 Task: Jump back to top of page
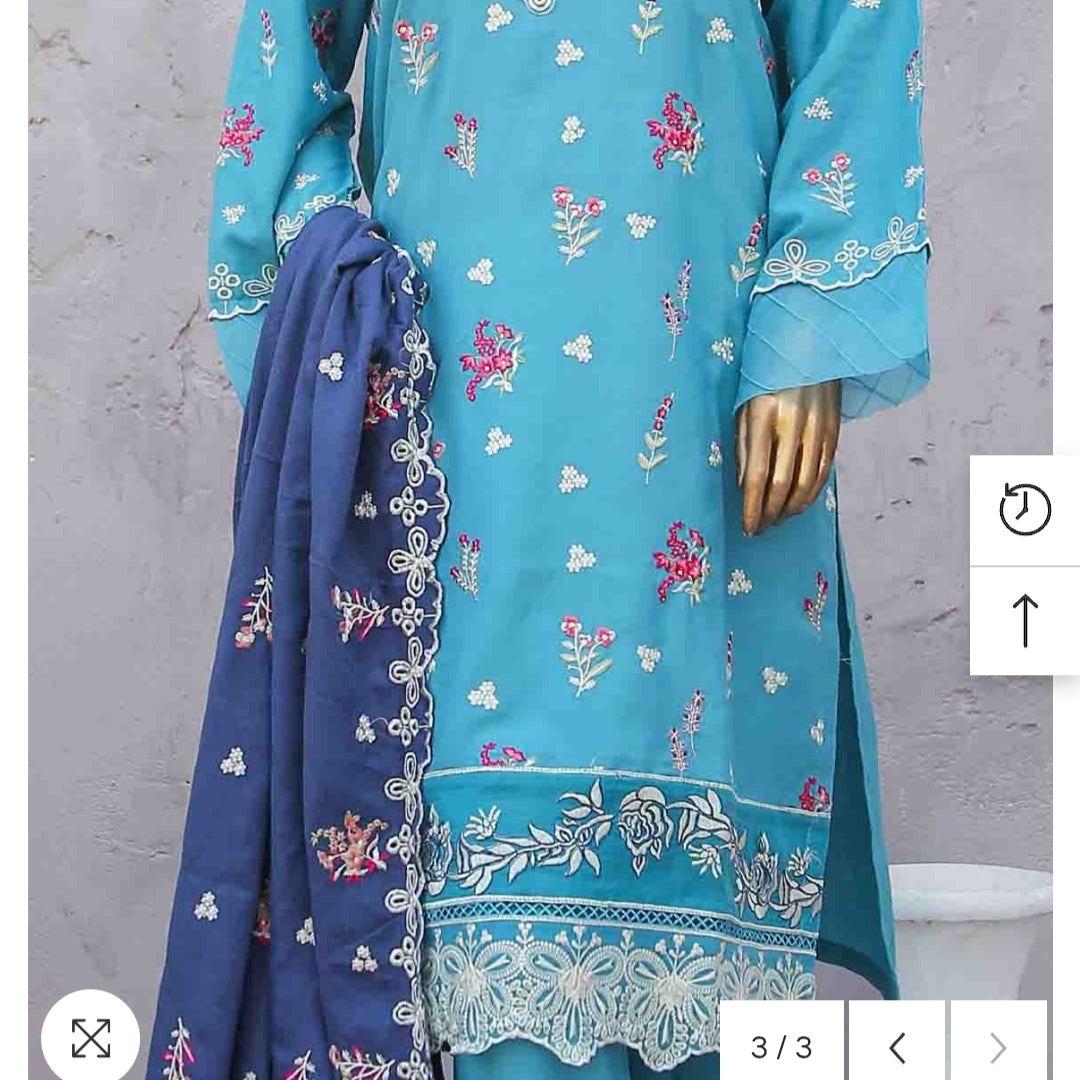[x=1024, y=621]
